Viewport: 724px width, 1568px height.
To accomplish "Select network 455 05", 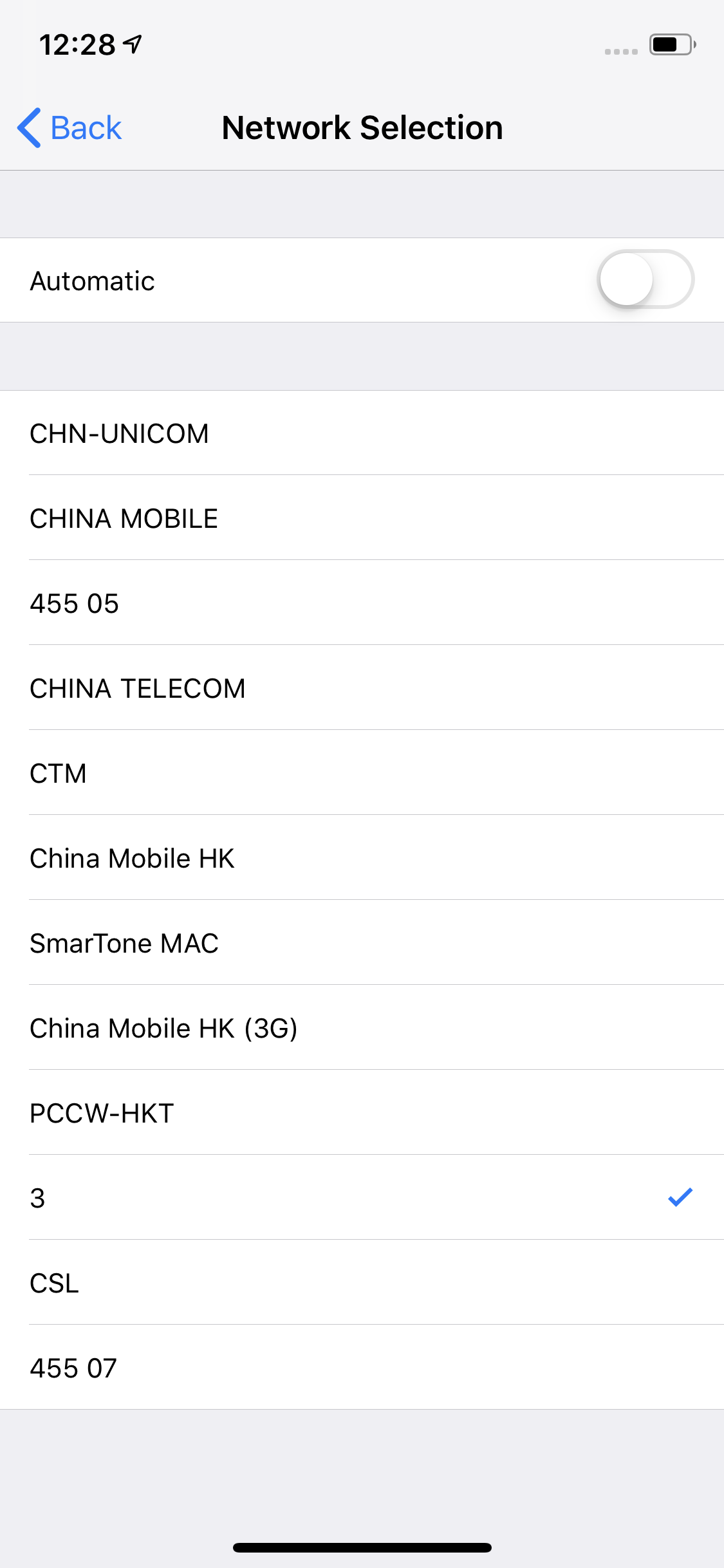I will pos(362,603).
